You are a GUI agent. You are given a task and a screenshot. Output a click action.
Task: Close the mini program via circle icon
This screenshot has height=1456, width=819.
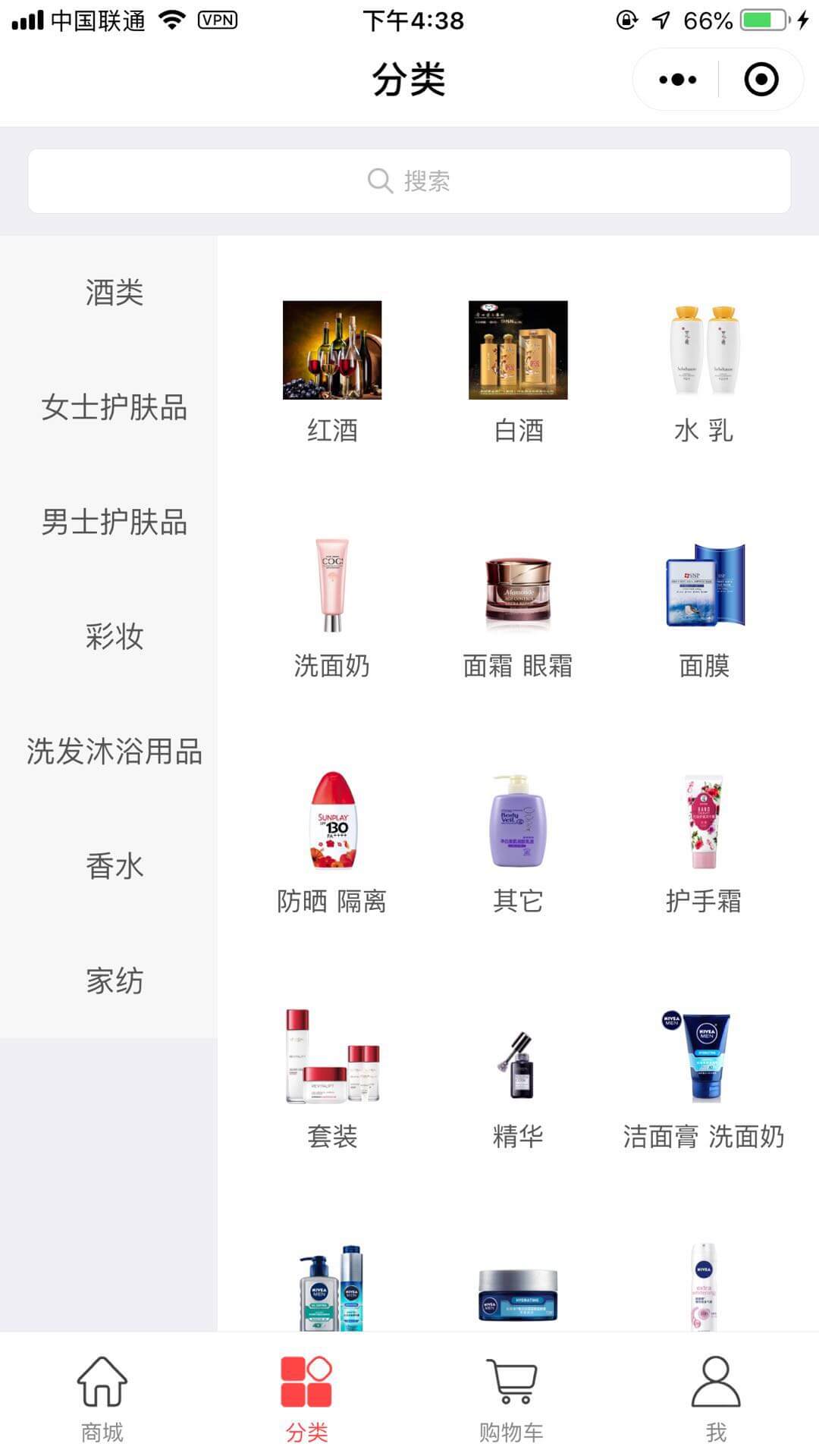(x=761, y=80)
